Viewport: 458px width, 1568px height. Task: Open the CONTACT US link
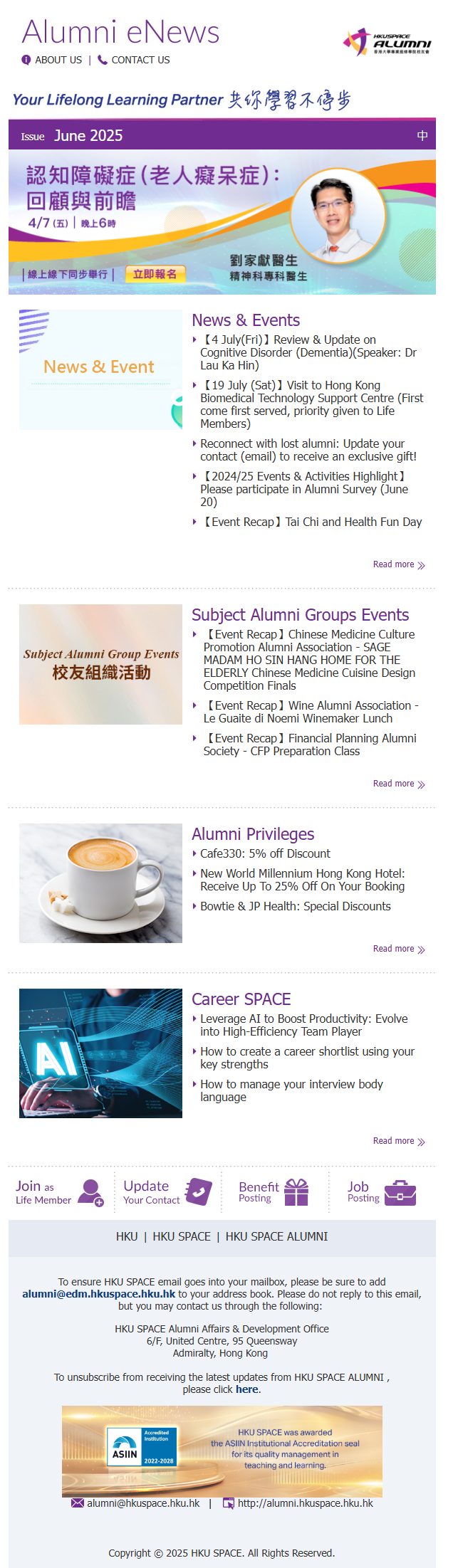140,60
